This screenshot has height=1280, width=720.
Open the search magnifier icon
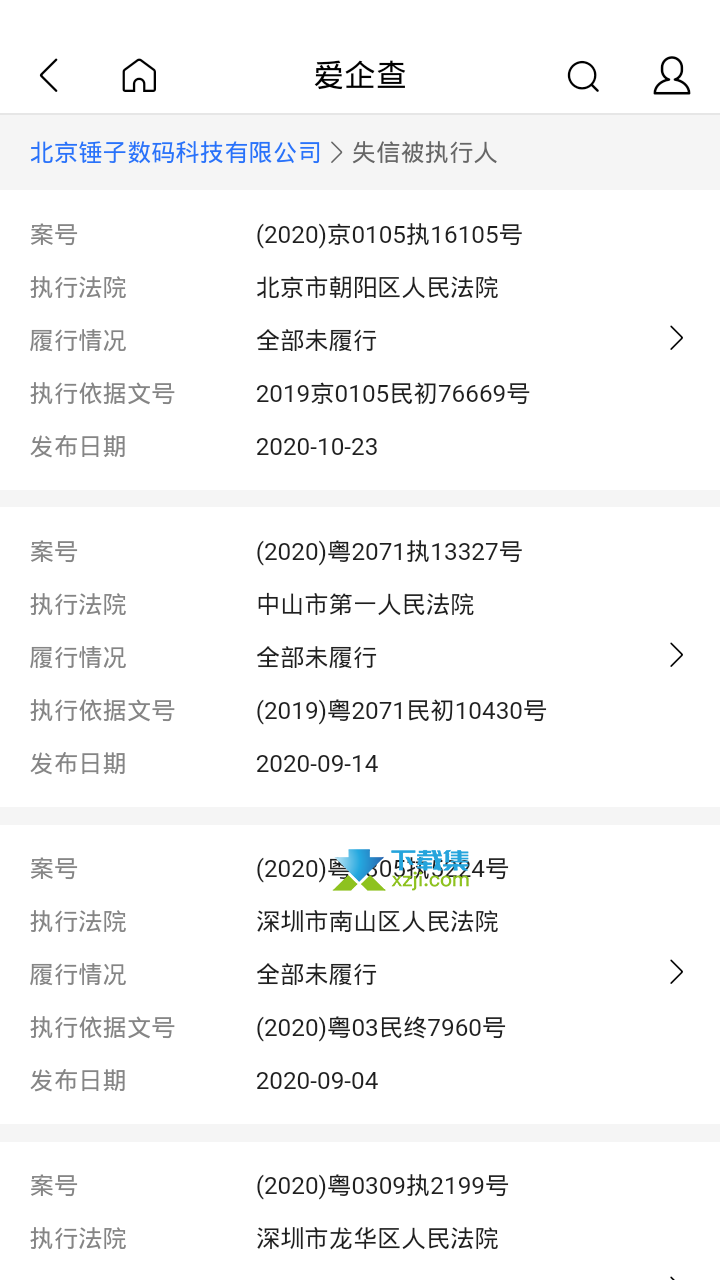coord(583,76)
